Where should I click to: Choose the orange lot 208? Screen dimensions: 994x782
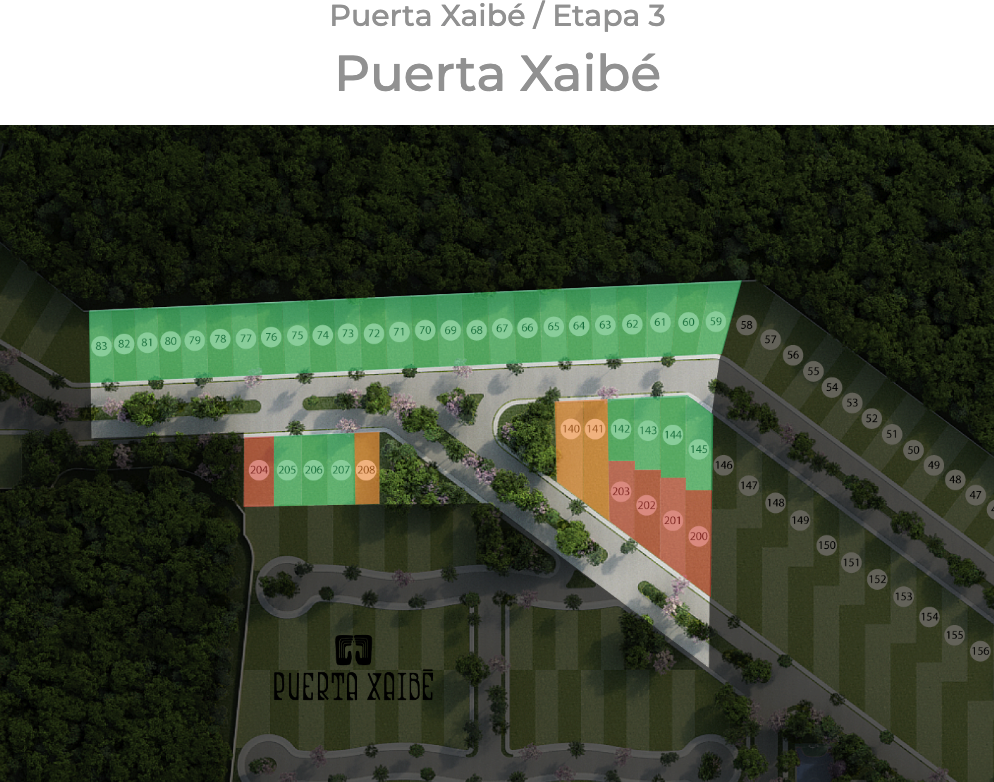click(366, 470)
